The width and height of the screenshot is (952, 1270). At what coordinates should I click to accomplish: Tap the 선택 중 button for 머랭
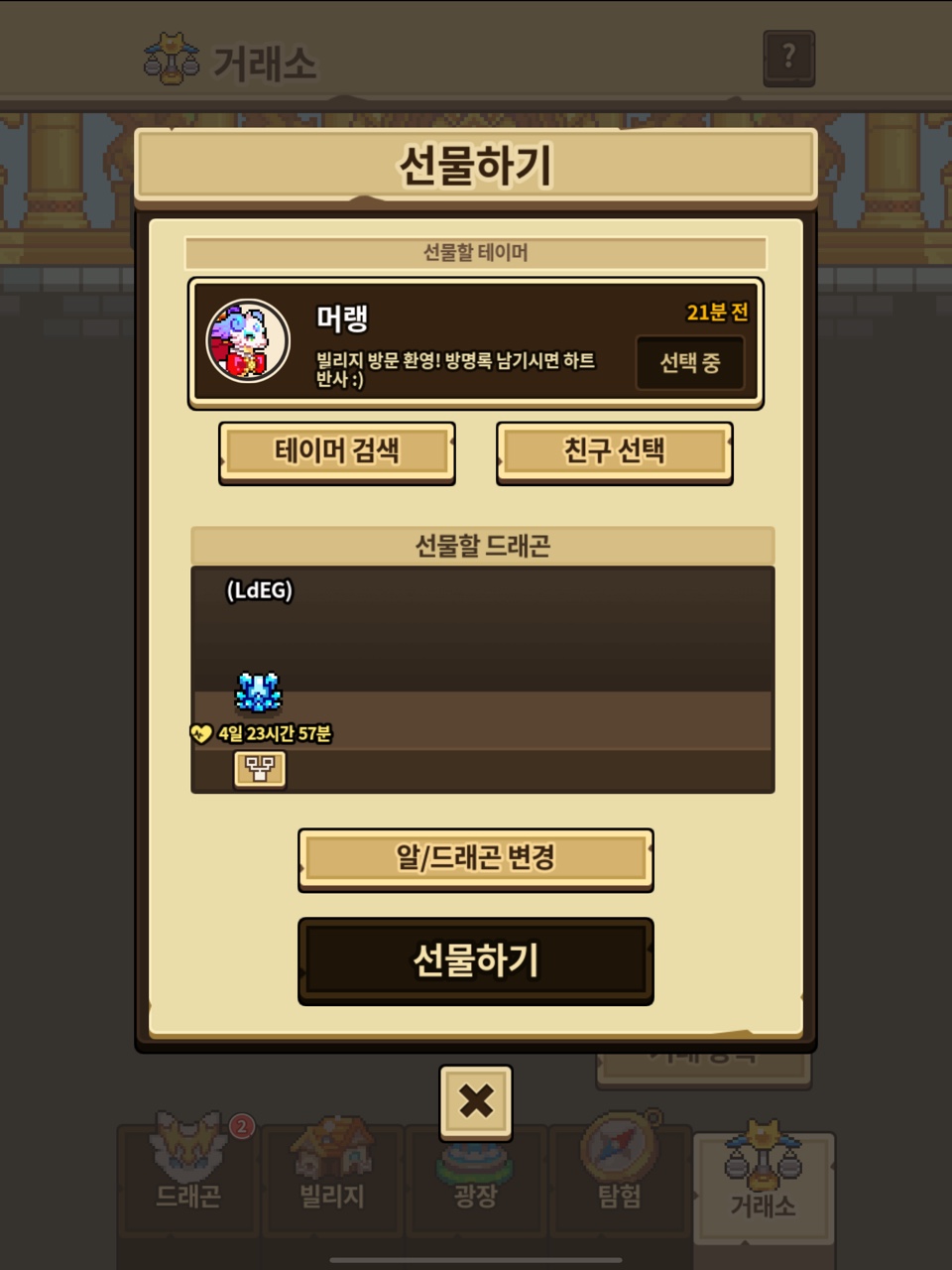[x=689, y=363]
